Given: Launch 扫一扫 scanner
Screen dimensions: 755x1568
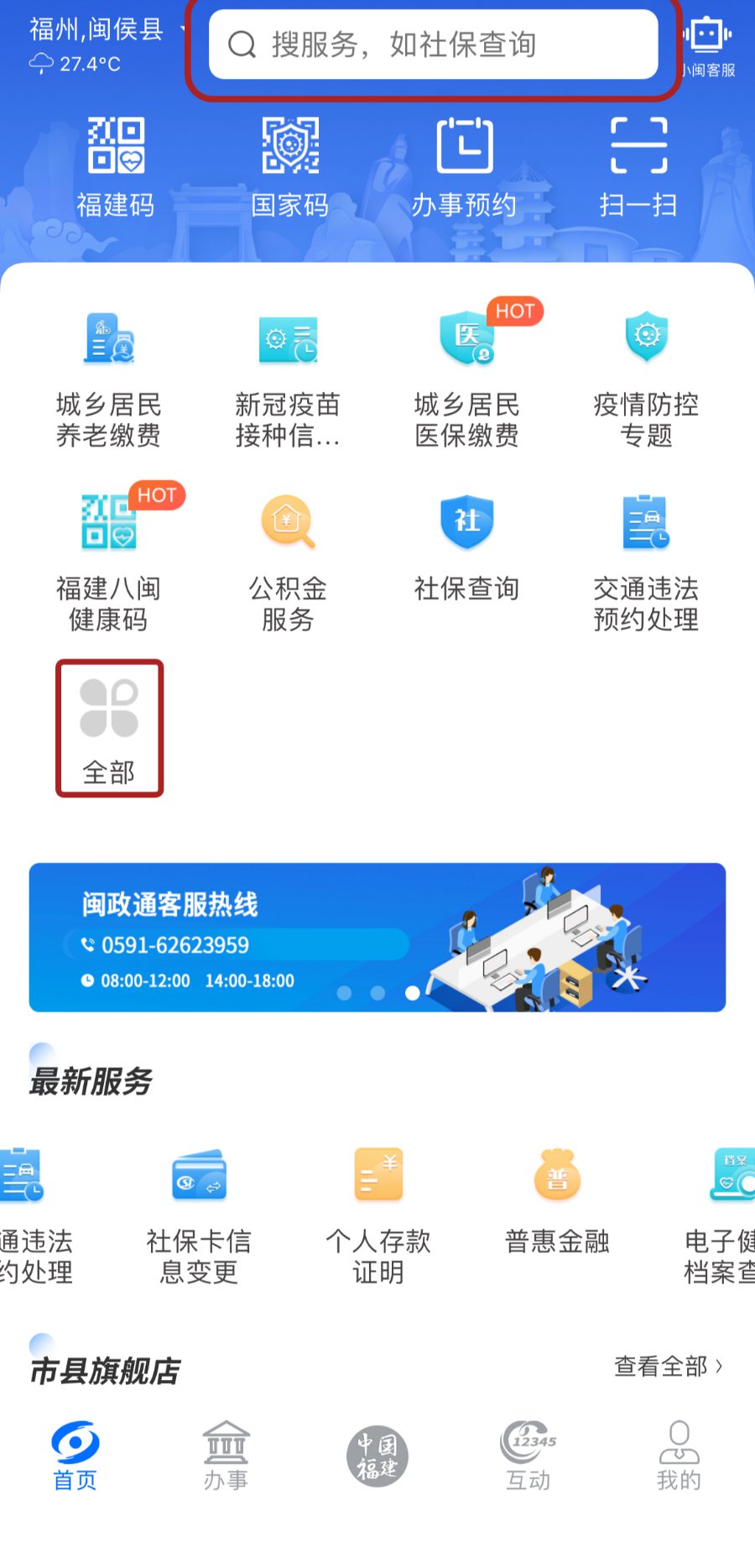Looking at the screenshot, I should click(x=638, y=168).
